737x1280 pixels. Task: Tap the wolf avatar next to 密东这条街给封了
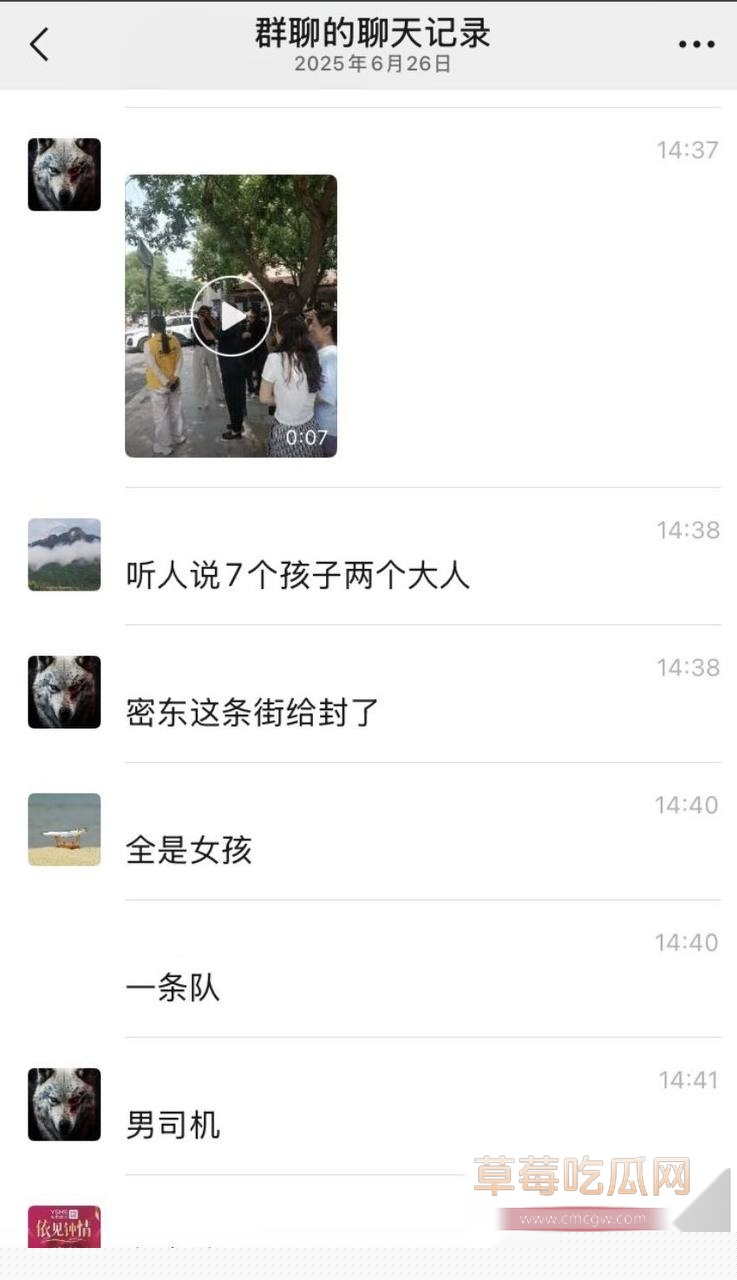pyautogui.click(x=63, y=691)
